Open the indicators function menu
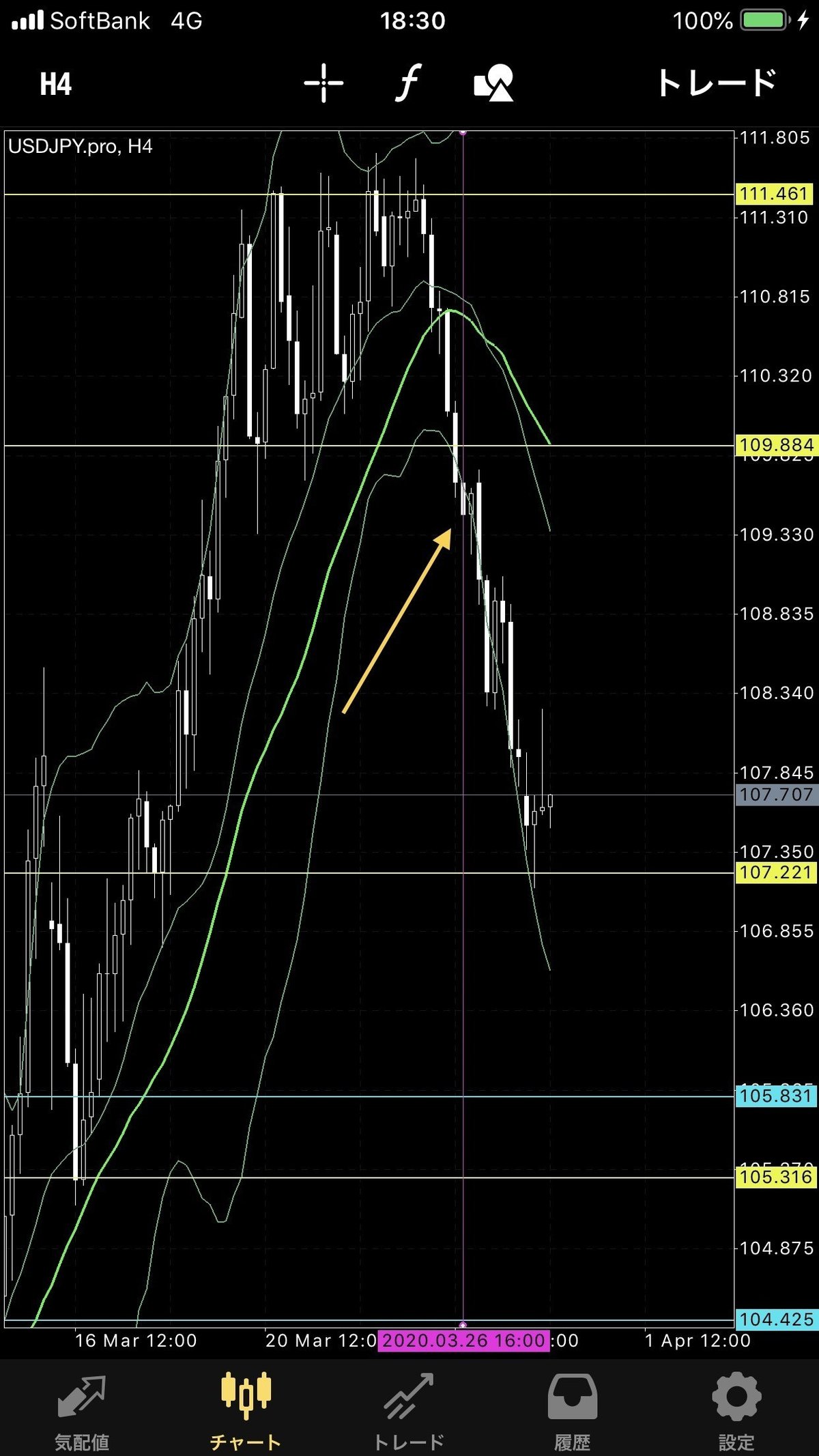Viewport: 819px width, 1456px height. 408,83
